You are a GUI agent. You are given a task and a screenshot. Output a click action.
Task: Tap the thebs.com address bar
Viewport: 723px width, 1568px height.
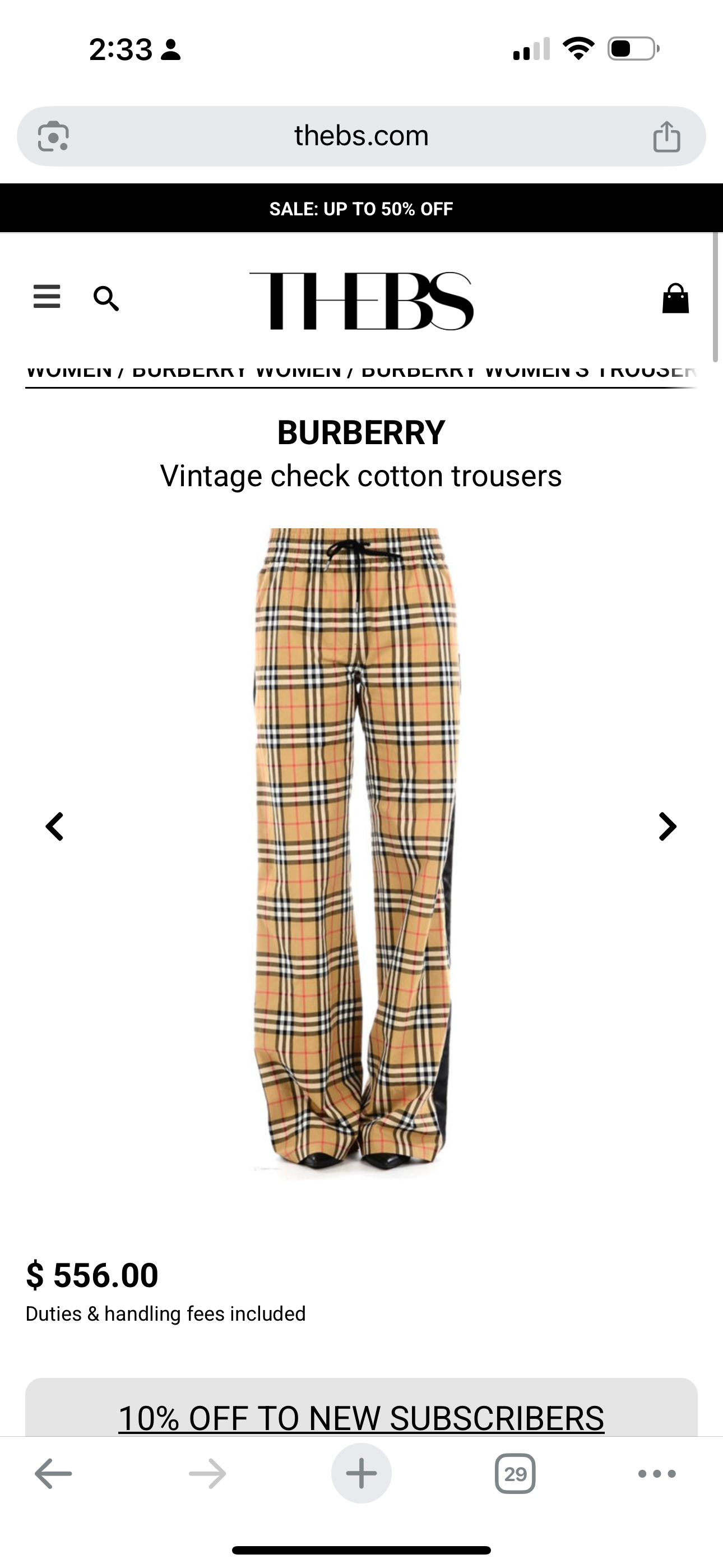click(x=361, y=136)
